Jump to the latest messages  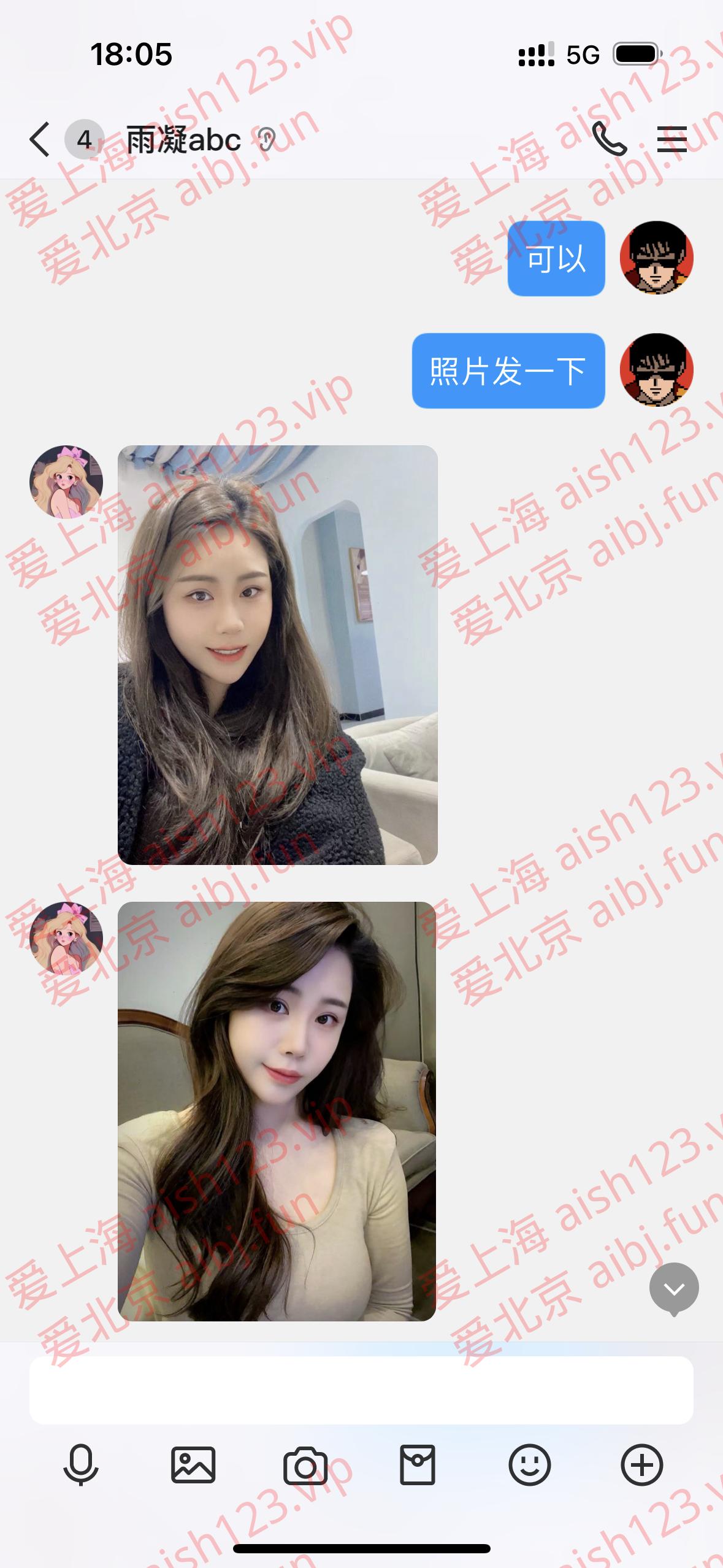(x=673, y=1289)
